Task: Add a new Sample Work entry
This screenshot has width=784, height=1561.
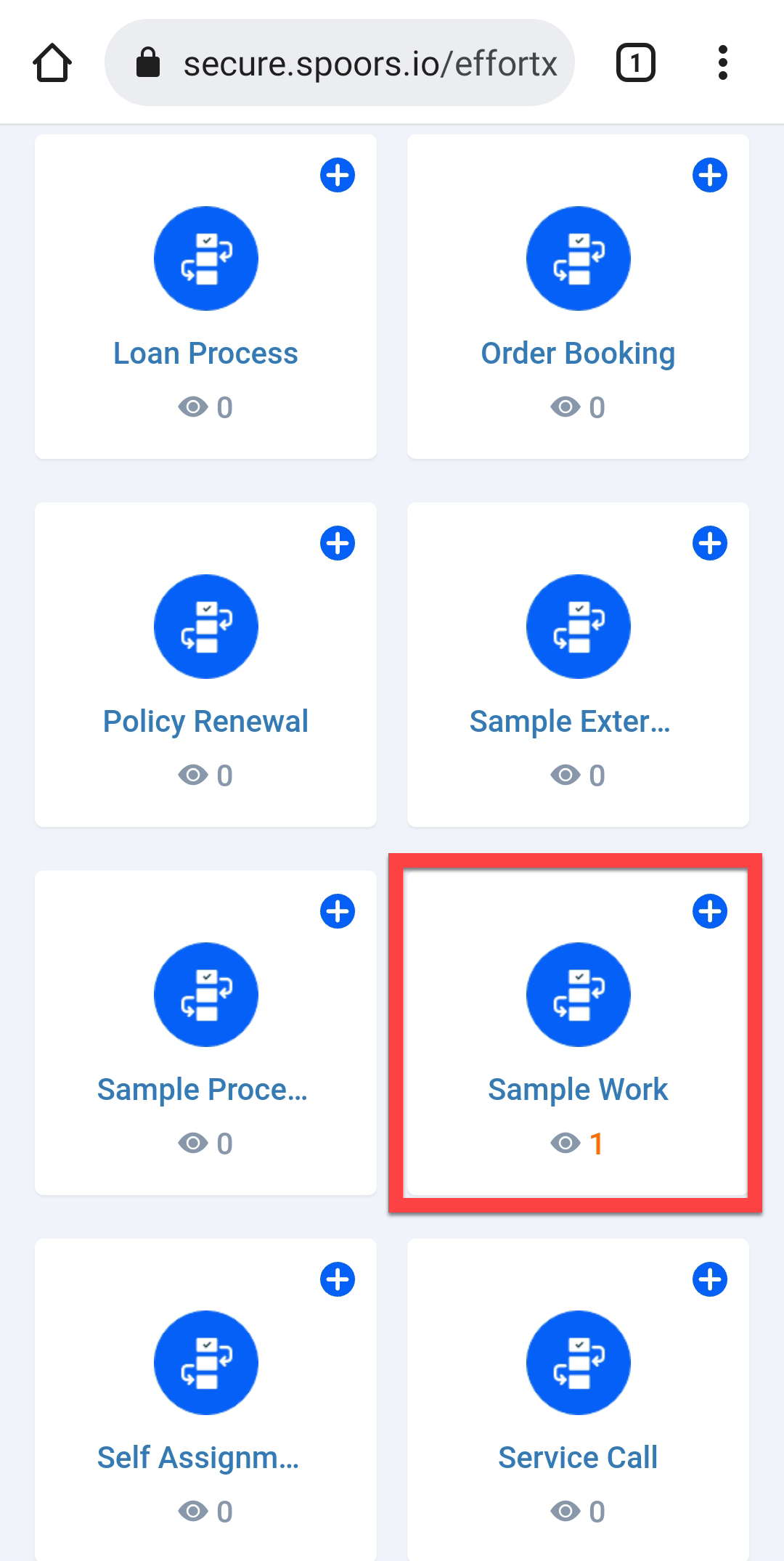Action: pyautogui.click(x=710, y=912)
